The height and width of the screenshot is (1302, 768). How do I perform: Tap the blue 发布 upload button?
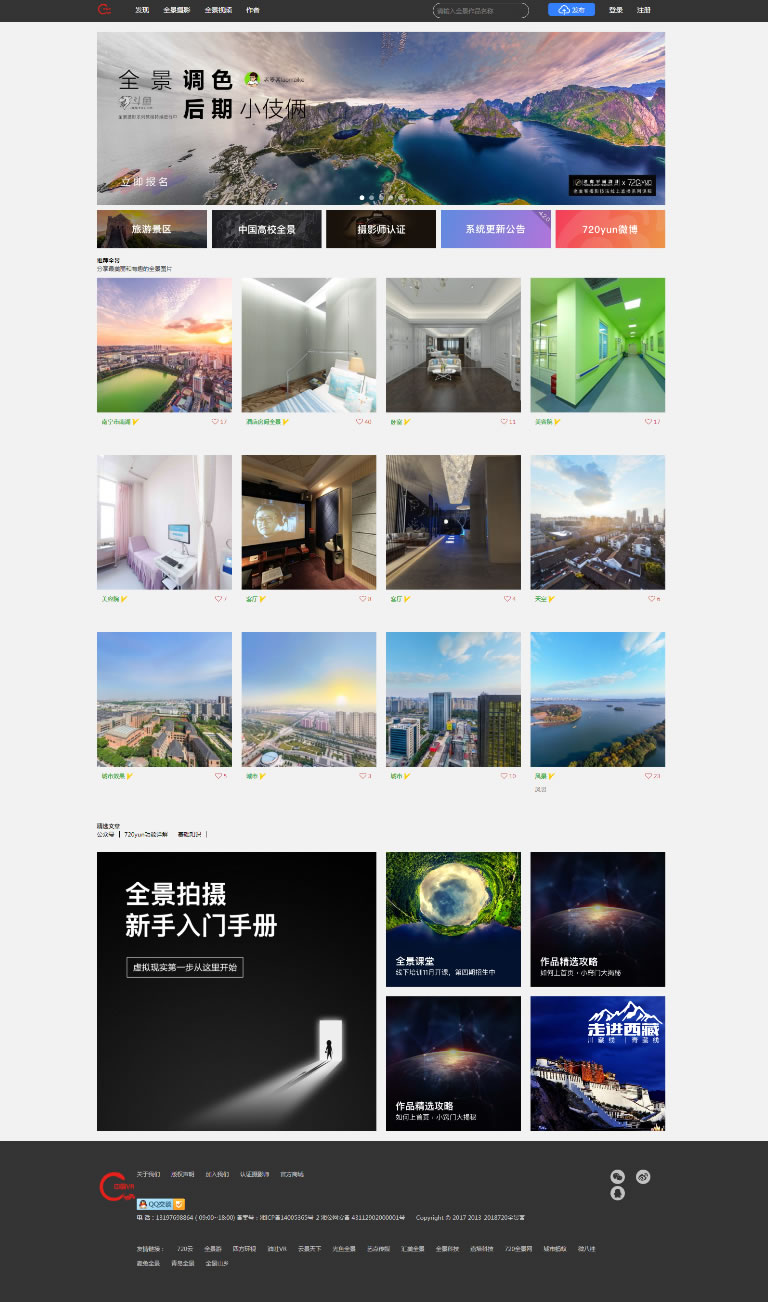571,10
